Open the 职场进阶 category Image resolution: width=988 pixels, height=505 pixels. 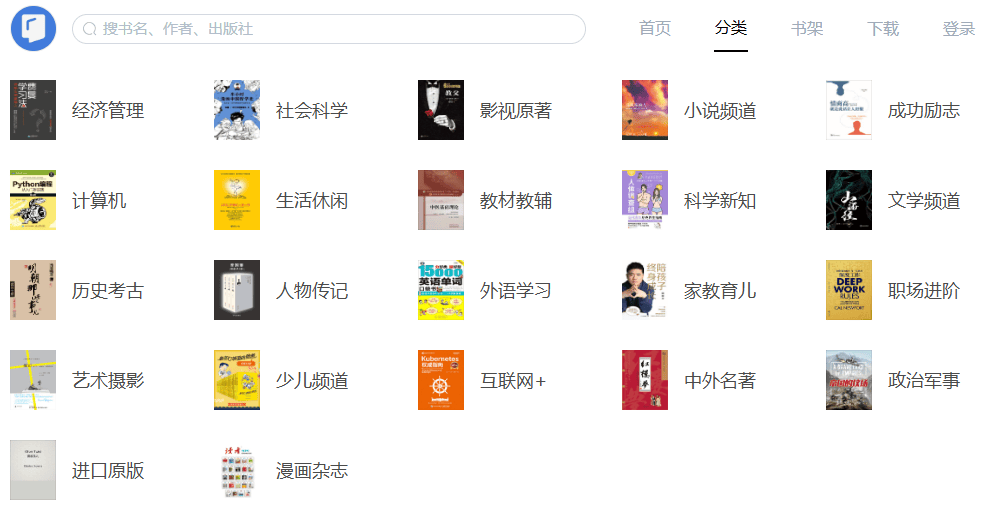[x=924, y=290]
